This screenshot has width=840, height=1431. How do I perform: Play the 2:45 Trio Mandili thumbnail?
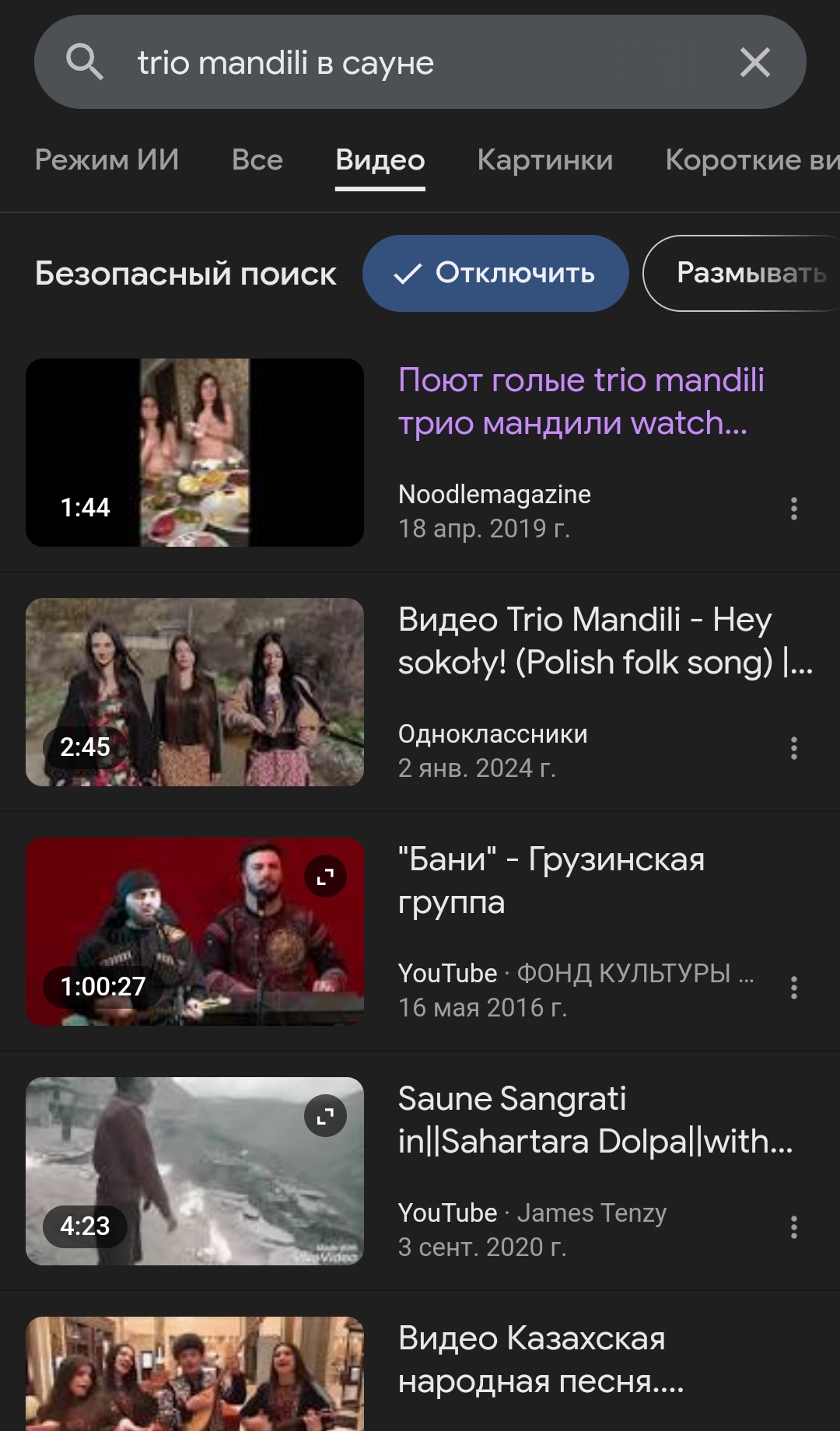(x=194, y=691)
